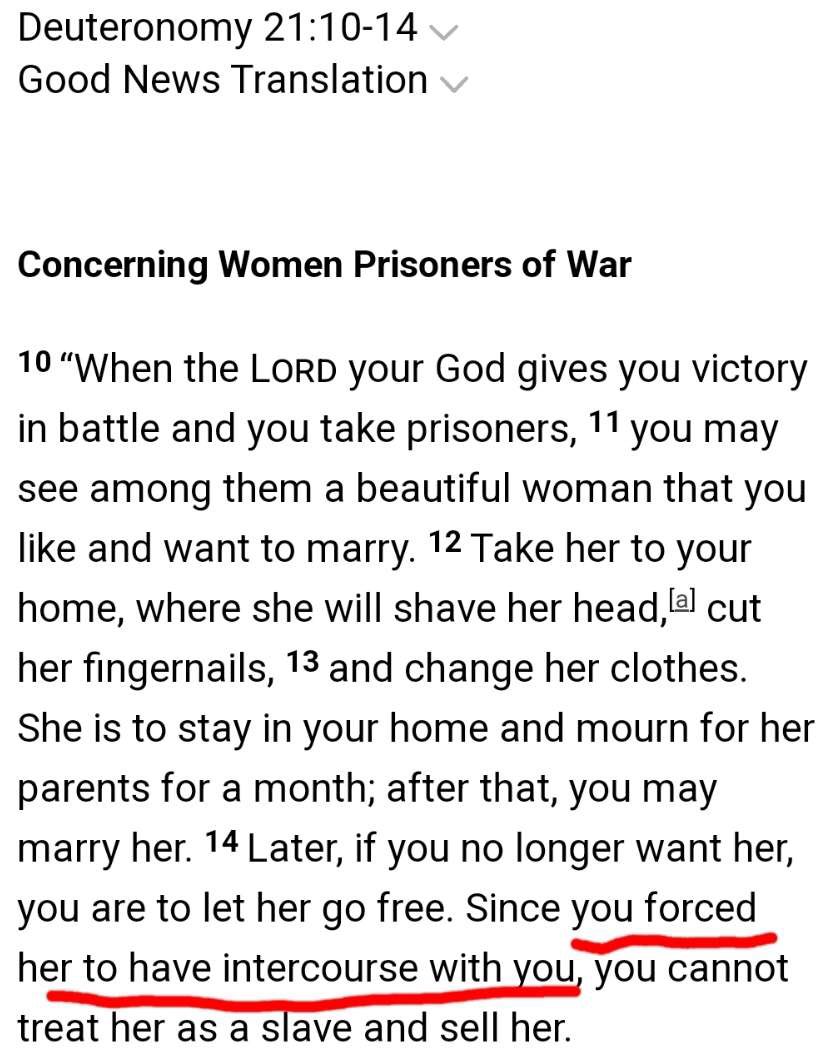
Task: Open the Good News Translation version picker
Action: (453, 84)
